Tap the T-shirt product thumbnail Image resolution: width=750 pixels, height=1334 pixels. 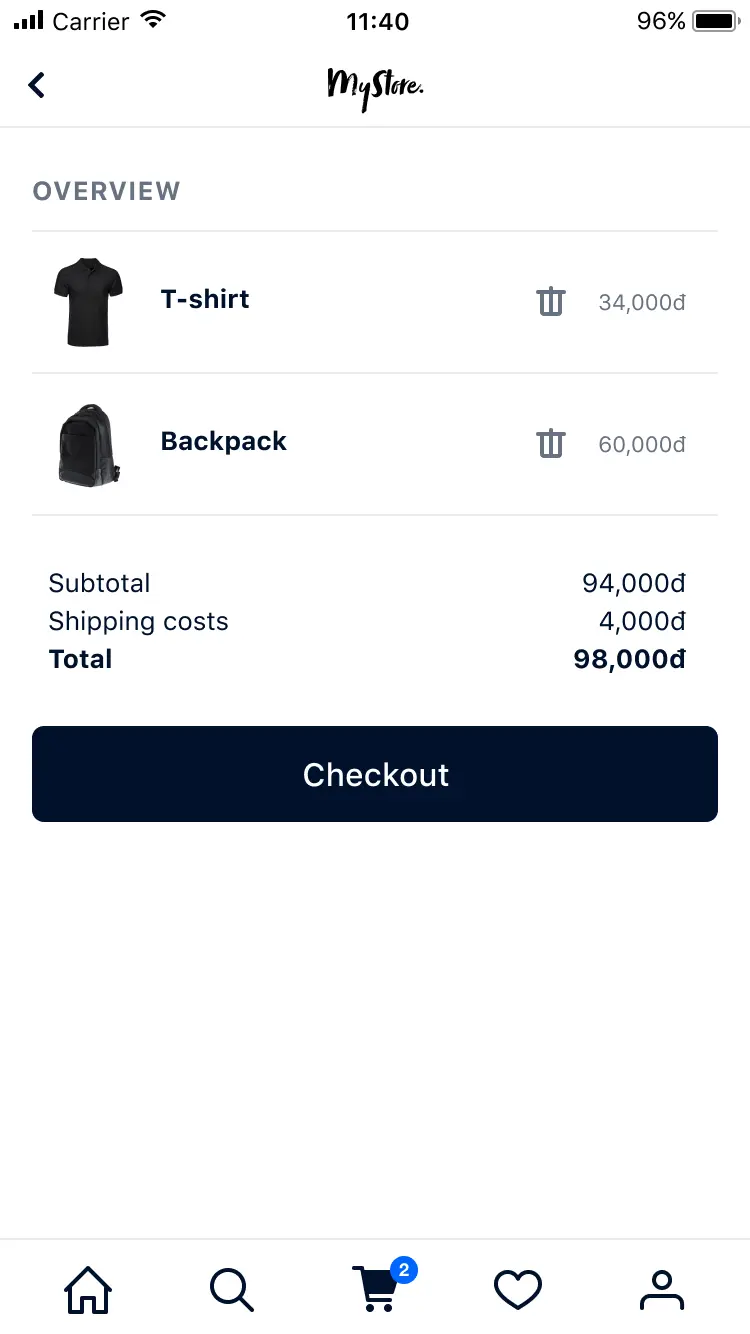pyautogui.click(x=88, y=301)
